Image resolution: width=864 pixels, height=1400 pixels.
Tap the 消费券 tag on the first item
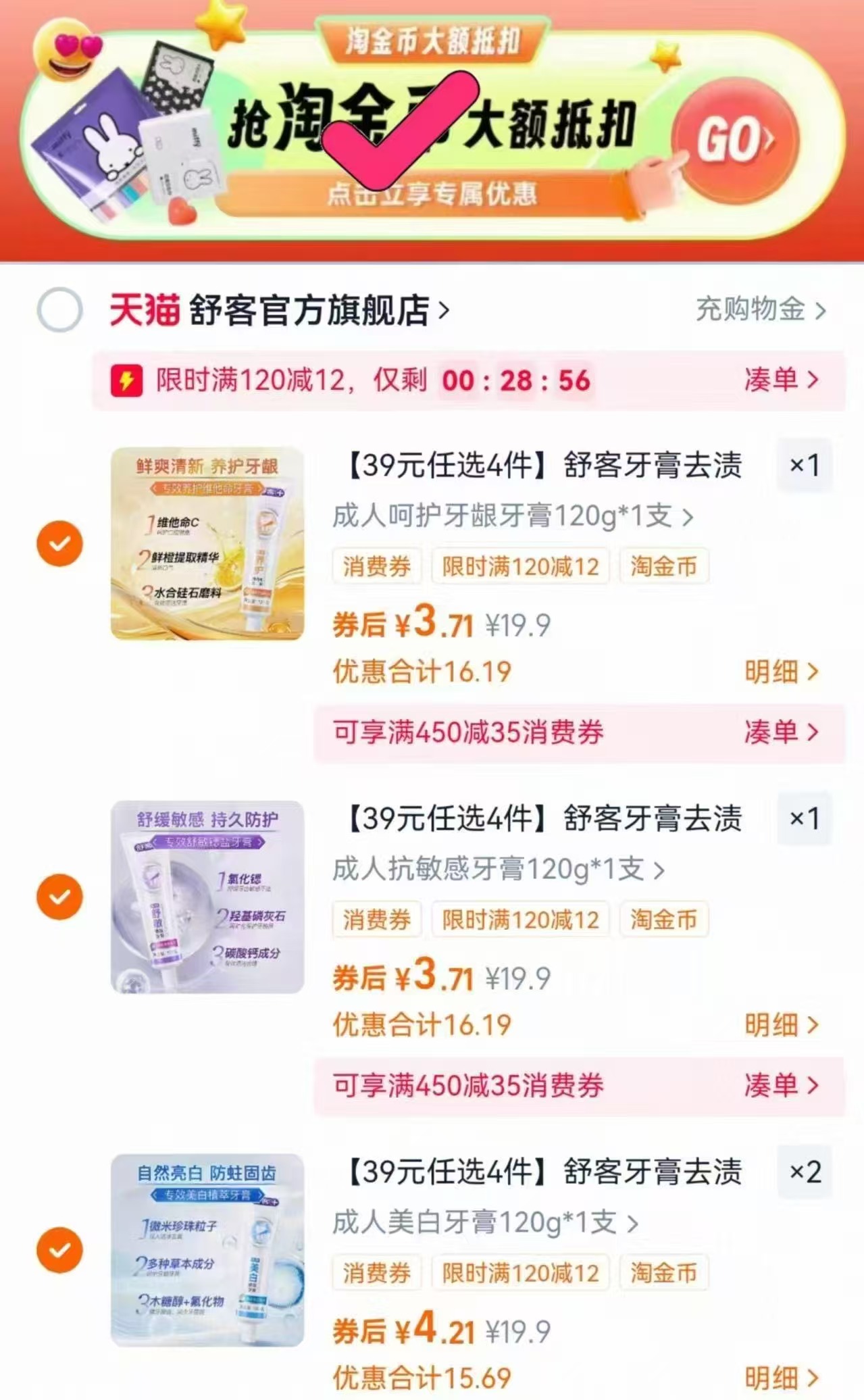[x=376, y=566]
